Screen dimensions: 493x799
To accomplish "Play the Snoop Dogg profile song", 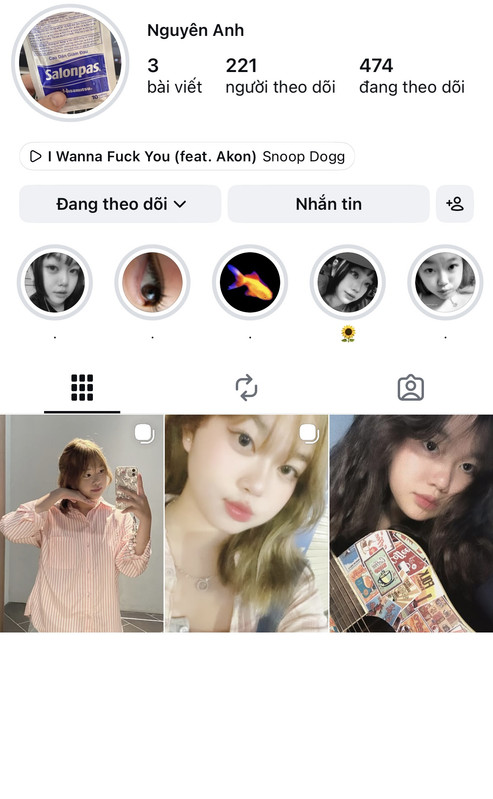I will pos(187,156).
